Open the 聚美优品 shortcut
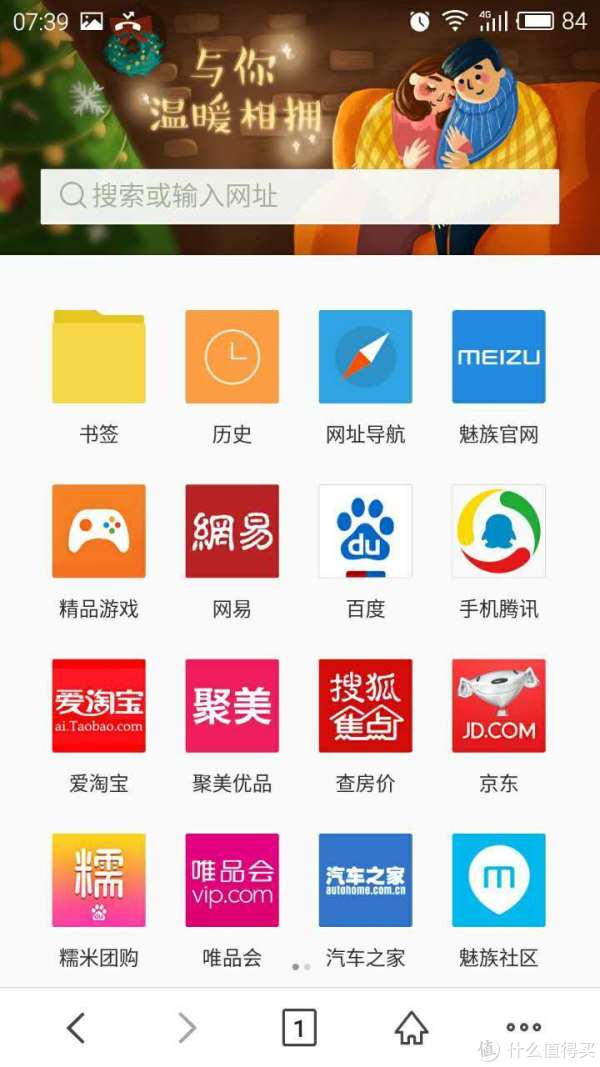 point(232,706)
